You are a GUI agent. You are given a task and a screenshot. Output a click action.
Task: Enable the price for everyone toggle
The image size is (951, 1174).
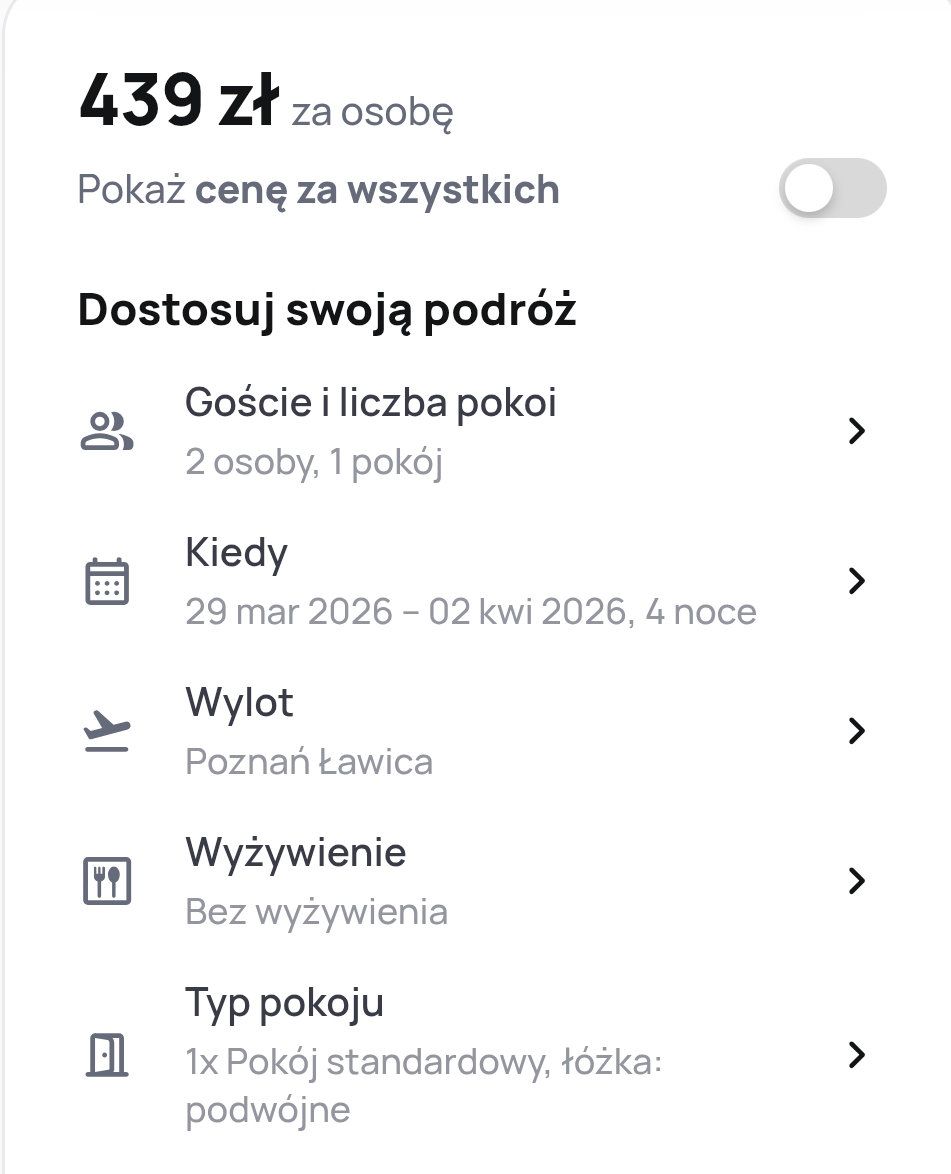(832, 188)
